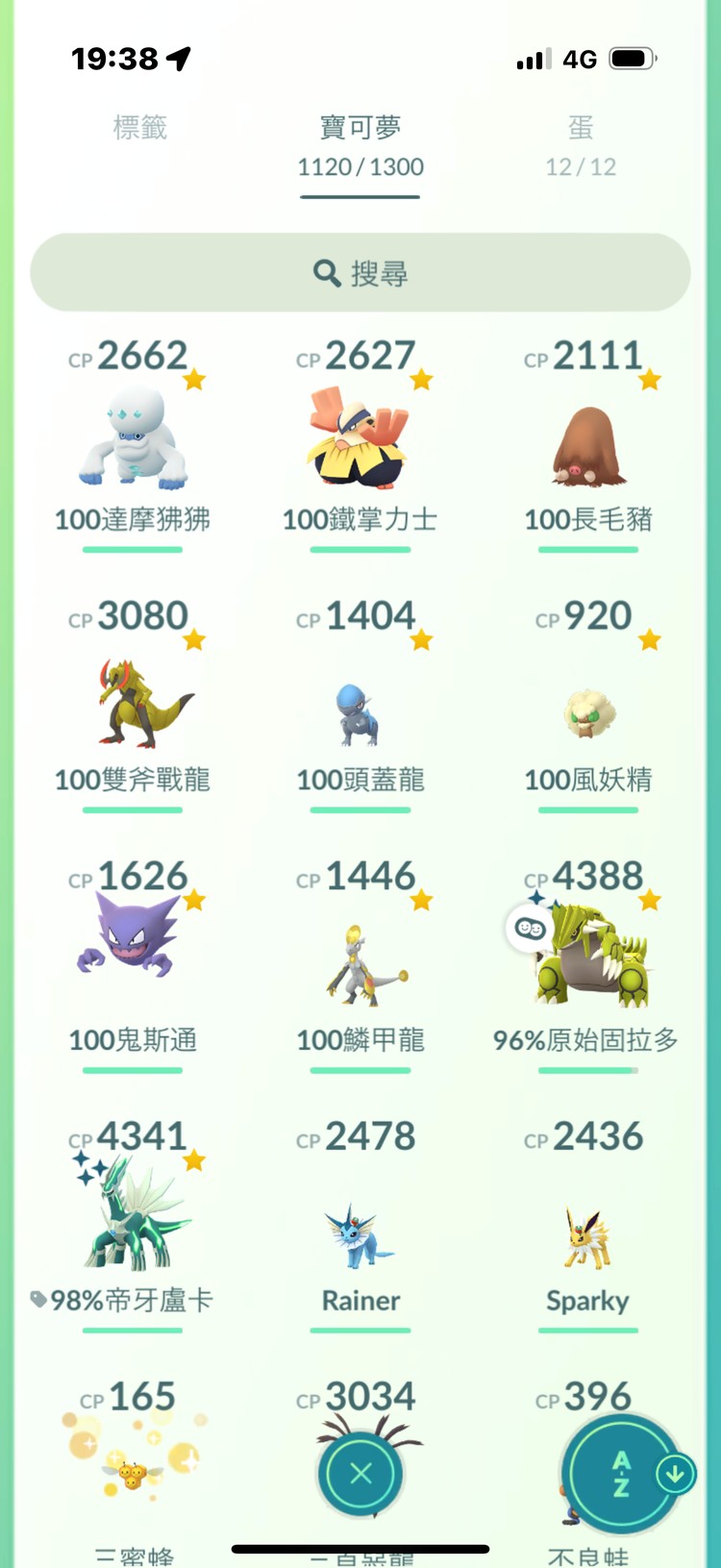Toggle the favorite star on 100鬼斯通

click(194, 902)
